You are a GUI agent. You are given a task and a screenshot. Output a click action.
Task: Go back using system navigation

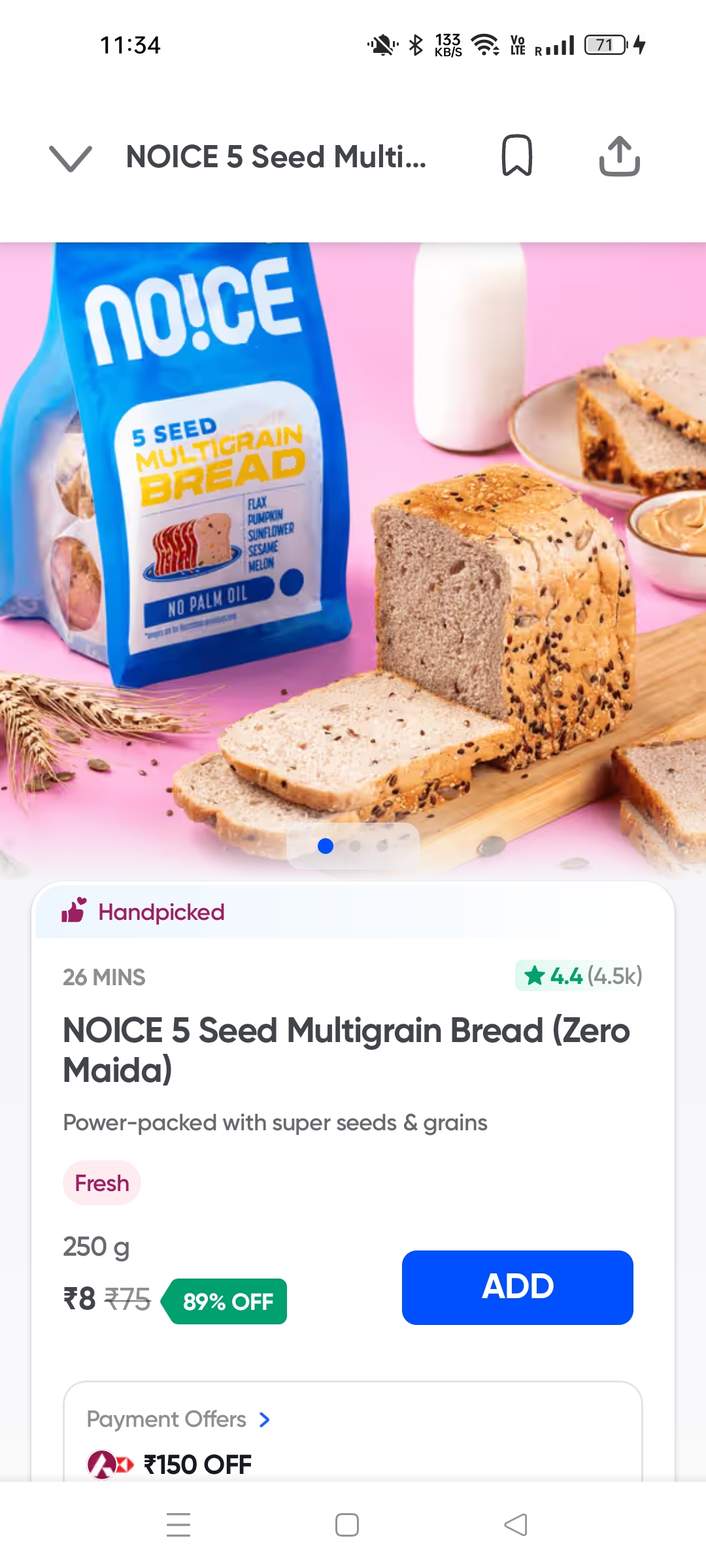[516, 1525]
